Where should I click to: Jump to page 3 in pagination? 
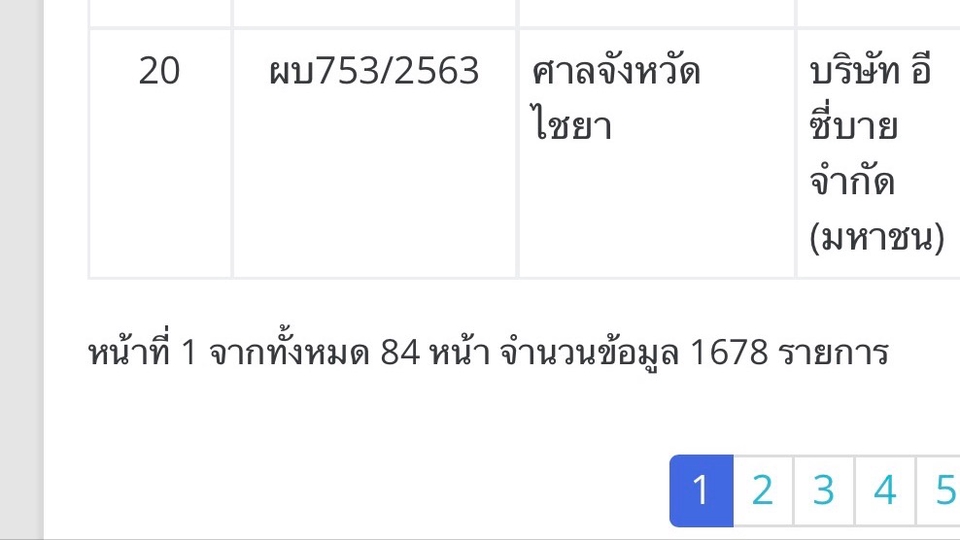tap(824, 490)
